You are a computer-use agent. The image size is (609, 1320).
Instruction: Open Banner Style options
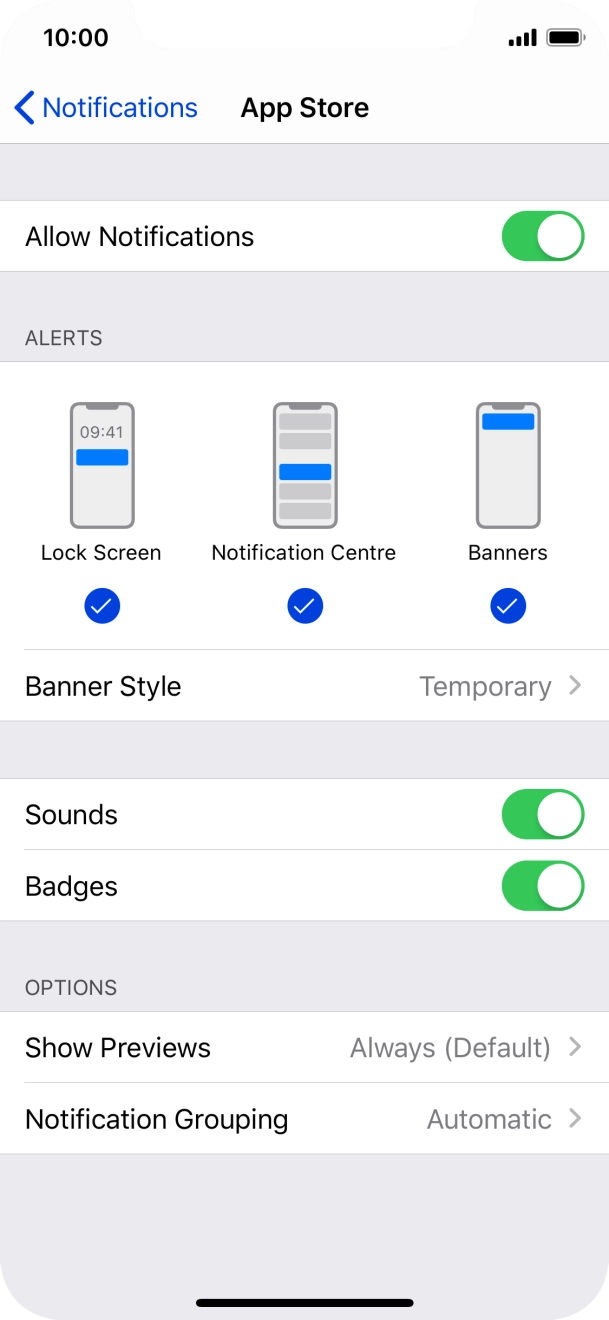tap(304, 686)
